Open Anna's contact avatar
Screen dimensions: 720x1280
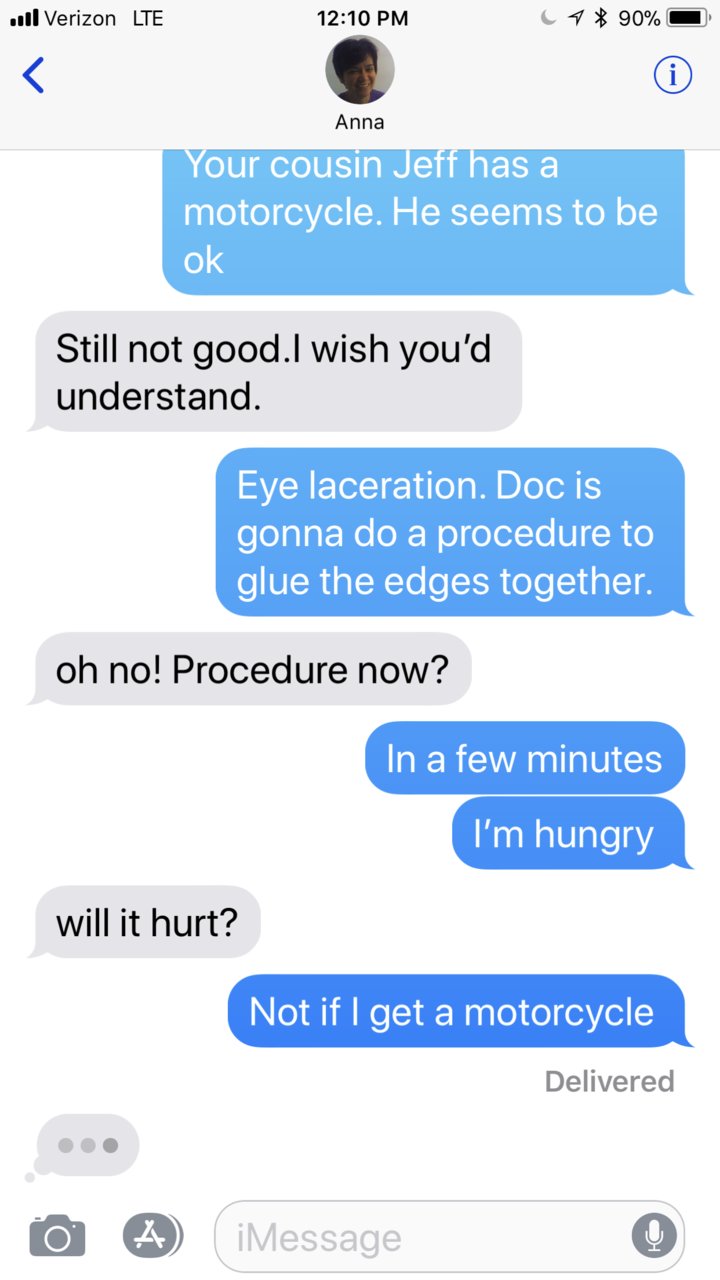tap(360, 70)
